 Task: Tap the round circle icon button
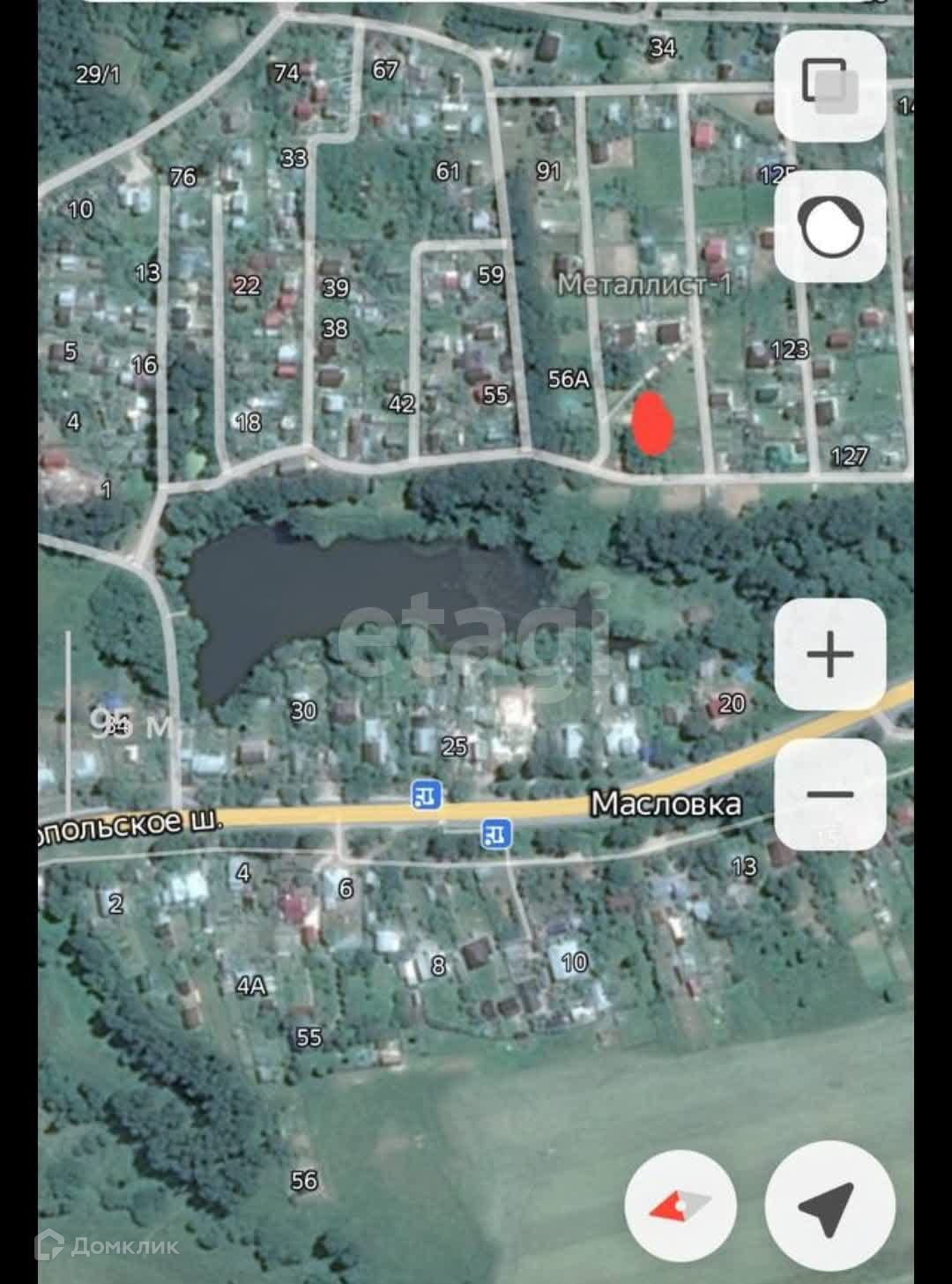pyautogui.click(x=829, y=226)
